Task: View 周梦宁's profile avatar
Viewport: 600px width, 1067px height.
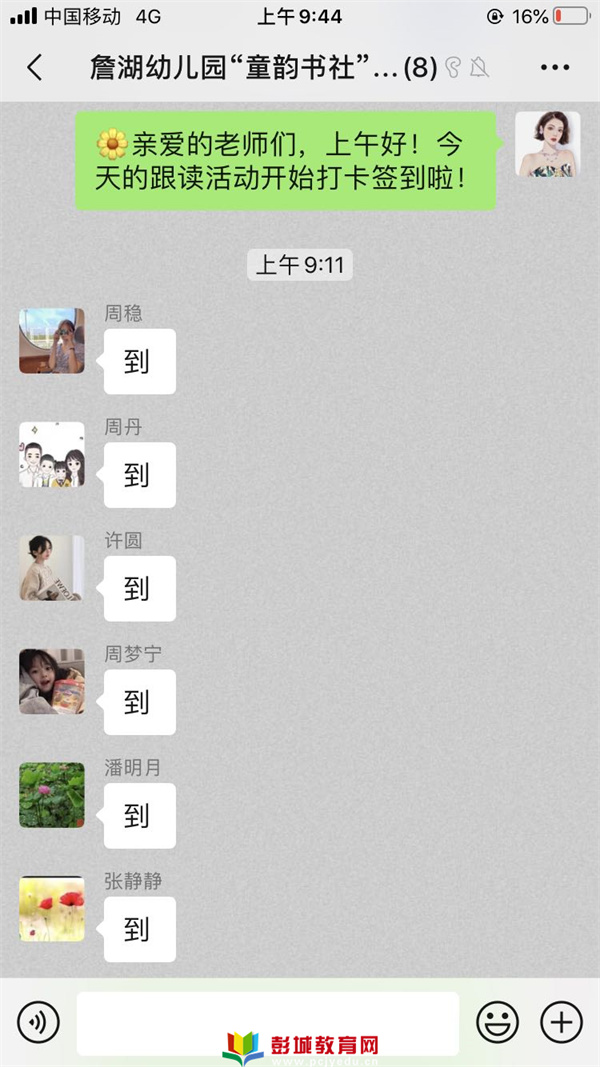Action: (x=52, y=681)
